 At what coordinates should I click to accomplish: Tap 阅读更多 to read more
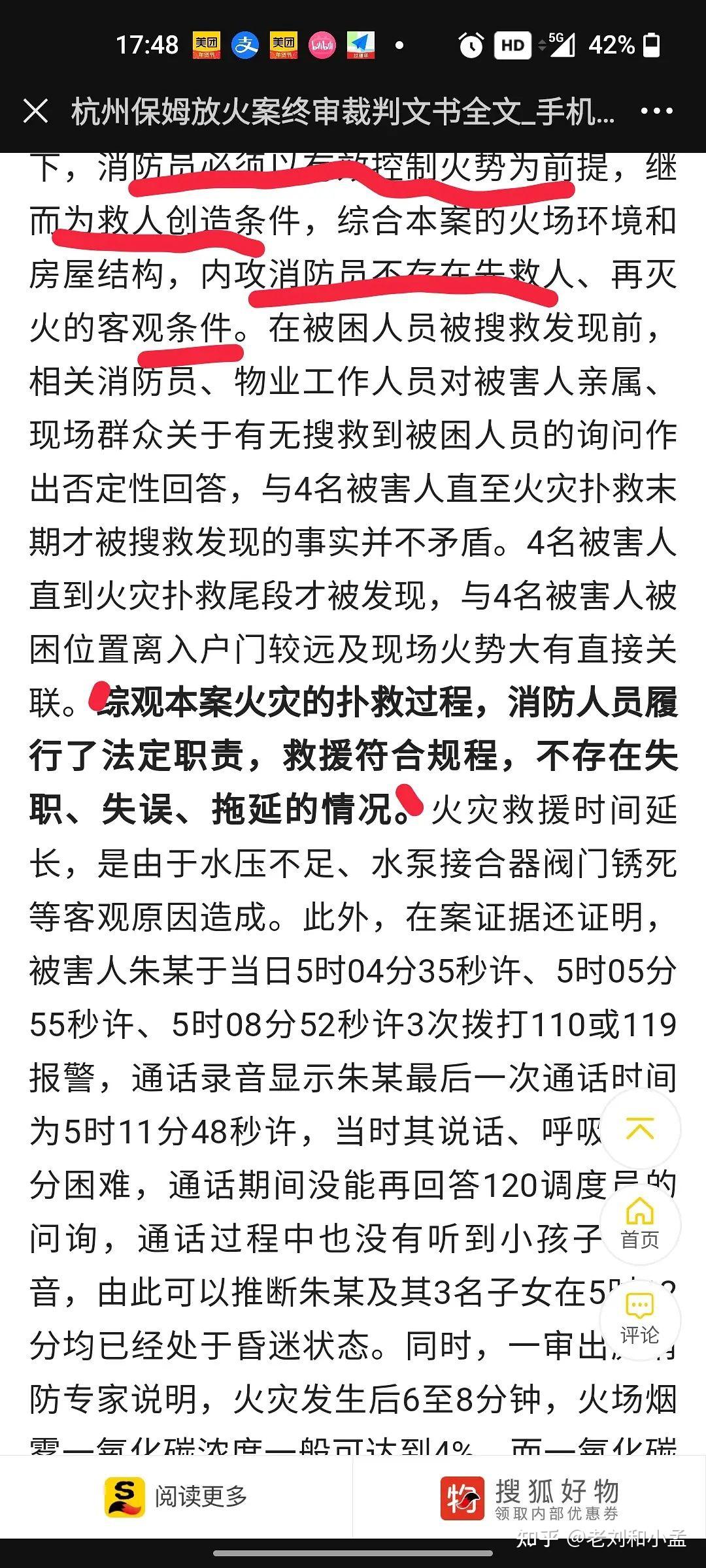tap(176, 1496)
